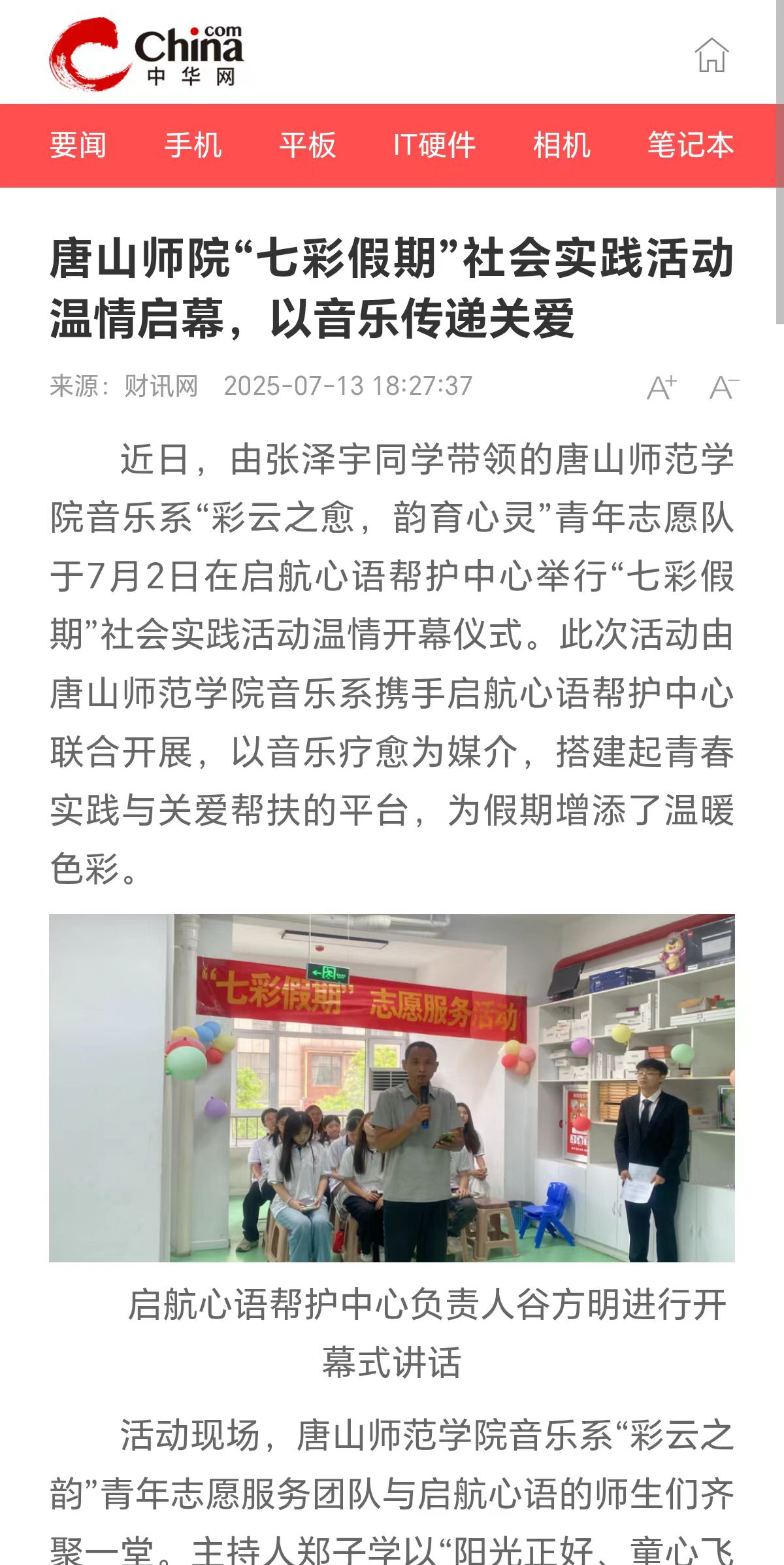Image resolution: width=784 pixels, height=1565 pixels.
Task: Select the 手机 category
Action: 193,145
